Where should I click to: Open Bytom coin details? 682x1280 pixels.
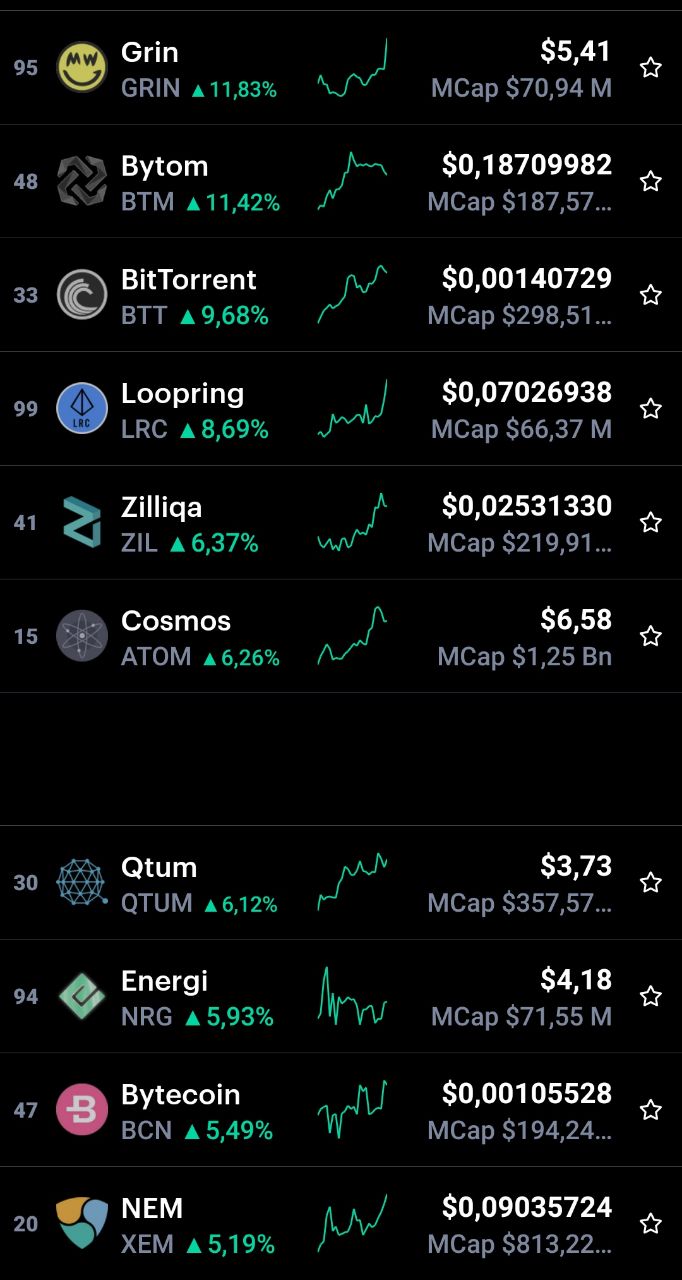[341, 181]
